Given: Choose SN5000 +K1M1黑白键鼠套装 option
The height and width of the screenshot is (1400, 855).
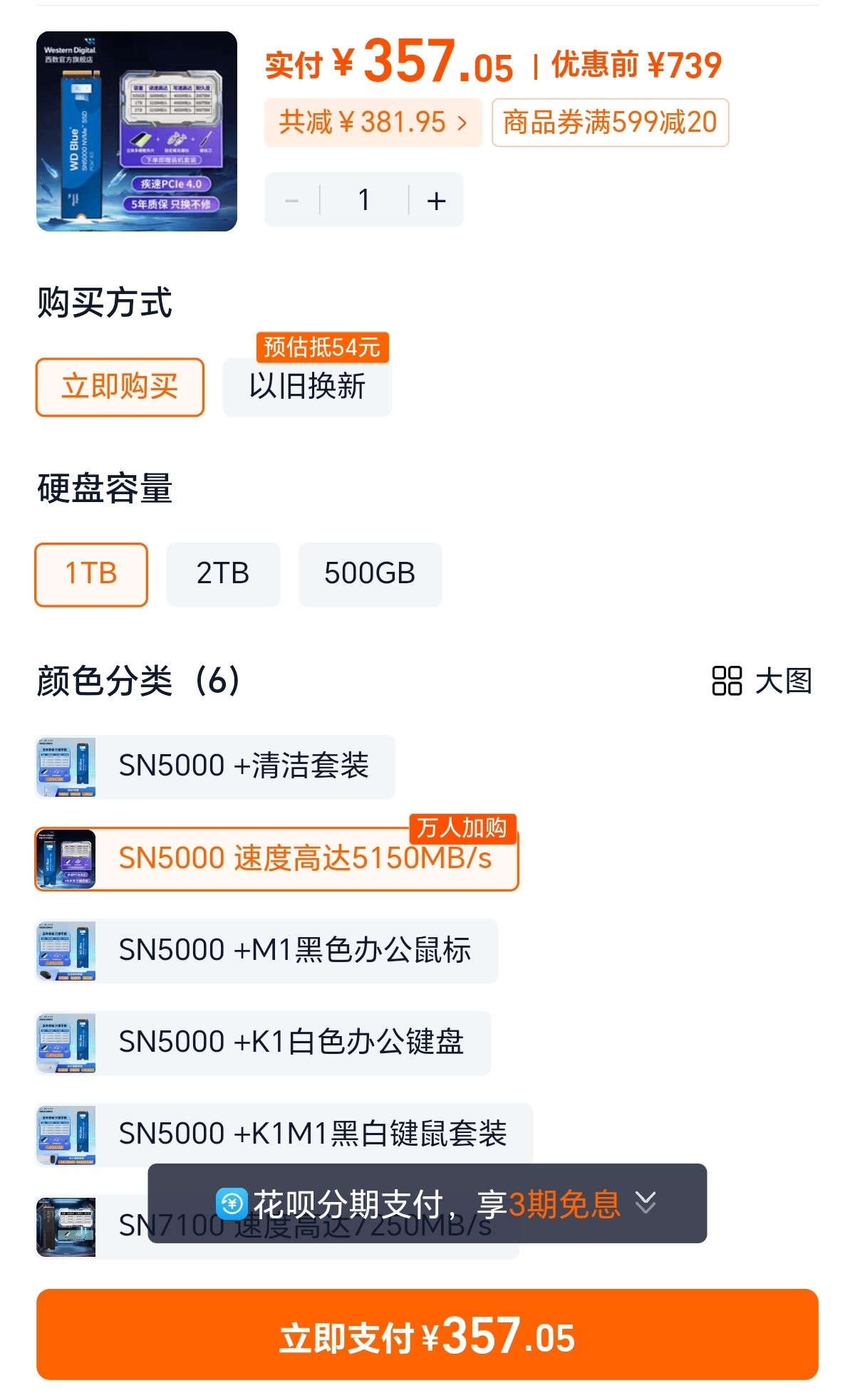Looking at the screenshot, I should click(x=284, y=1133).
